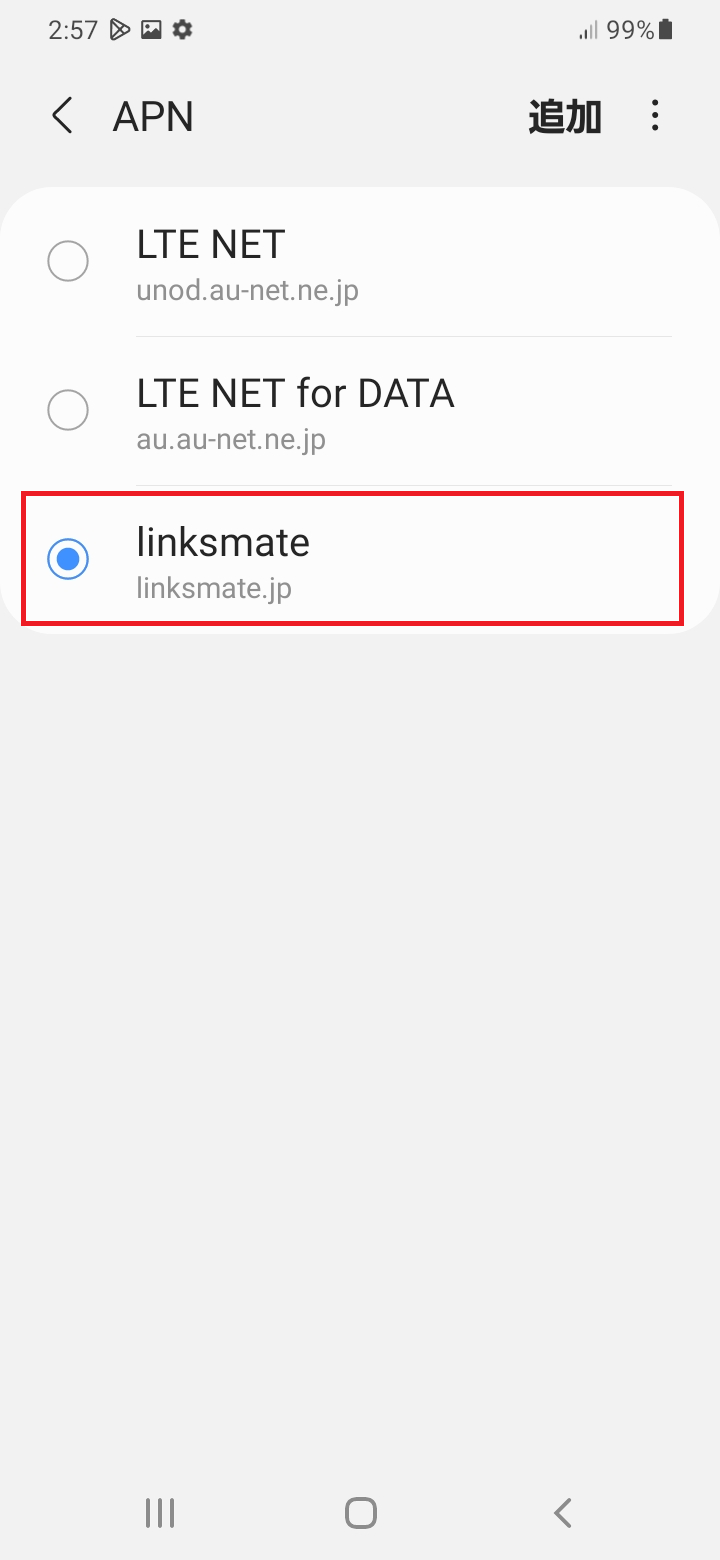
Task: Select the linksmate radio button
Action: click(68, 559)
